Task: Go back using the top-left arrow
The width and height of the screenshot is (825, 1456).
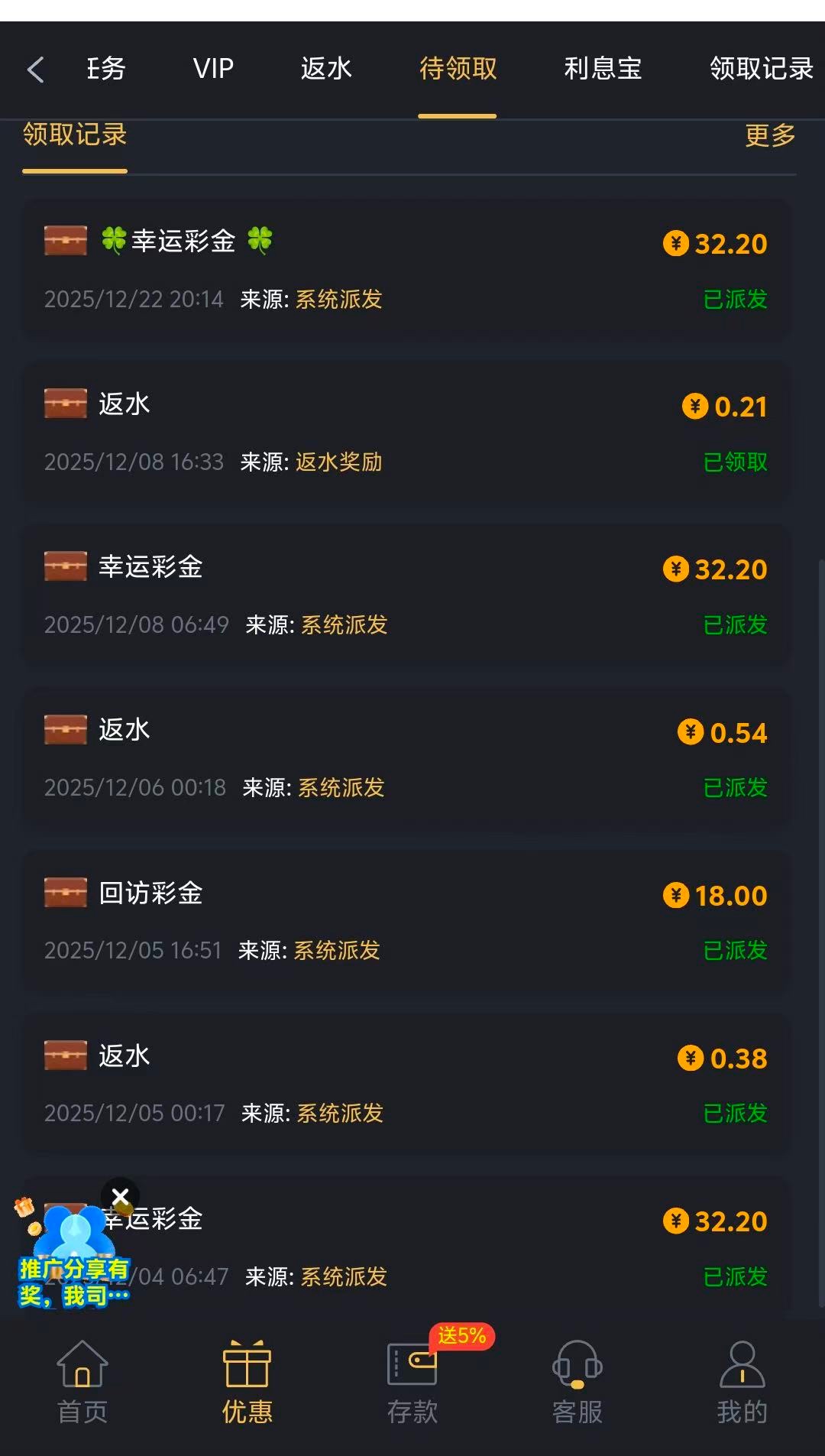Action: (x=35, y=70)
